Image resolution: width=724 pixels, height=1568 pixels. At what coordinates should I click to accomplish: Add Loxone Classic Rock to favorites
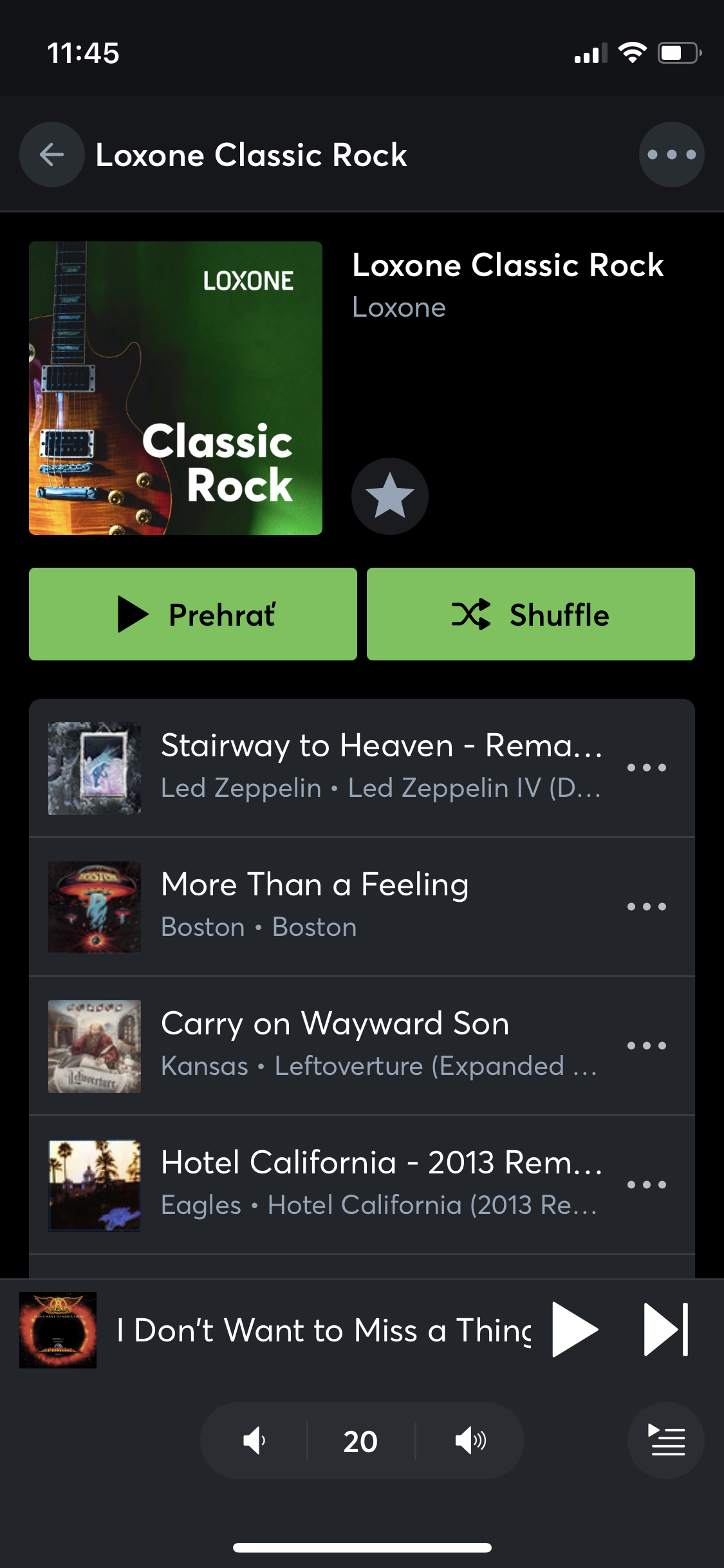pos(389,496)
